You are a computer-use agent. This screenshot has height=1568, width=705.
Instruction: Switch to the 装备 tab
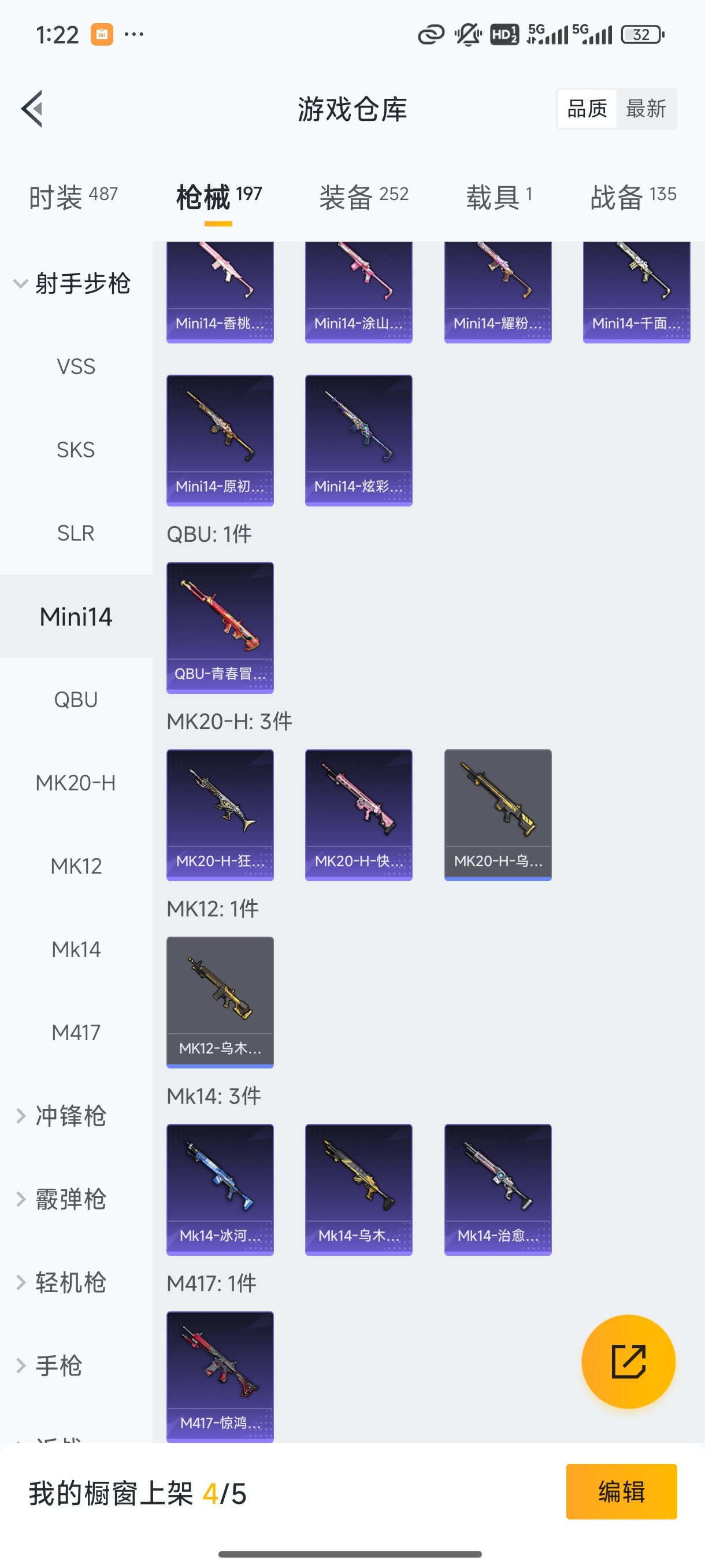[x=363, y=197]
